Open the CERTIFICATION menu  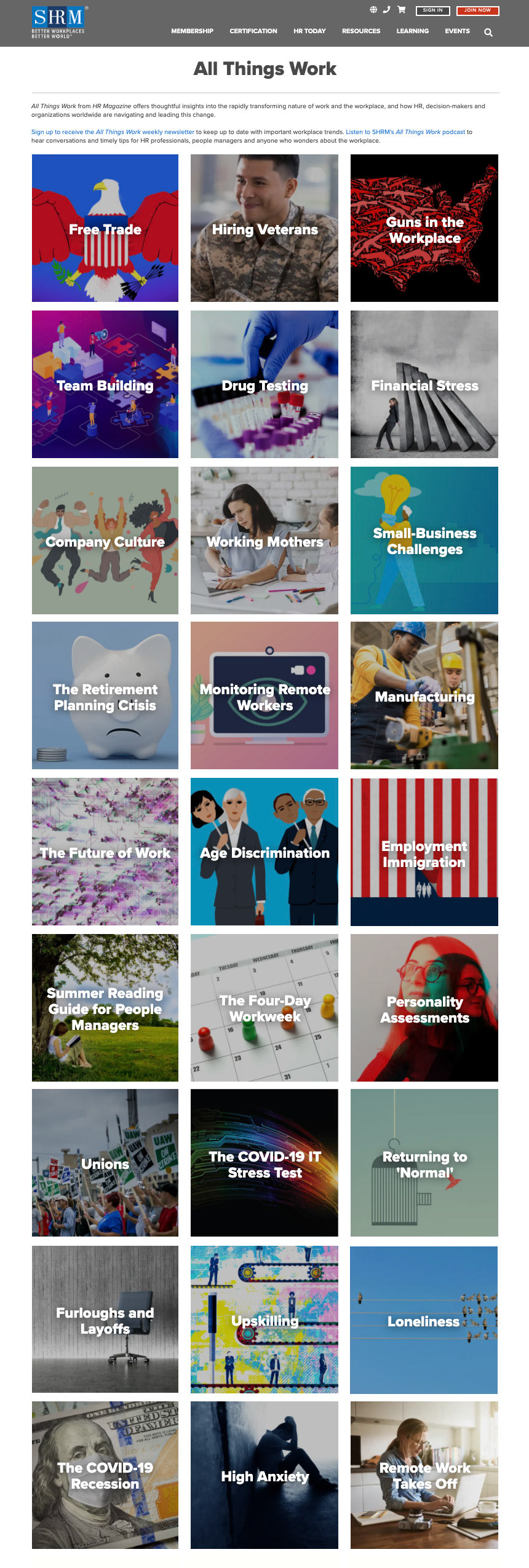pyautogui.click(x=253, y=31)
